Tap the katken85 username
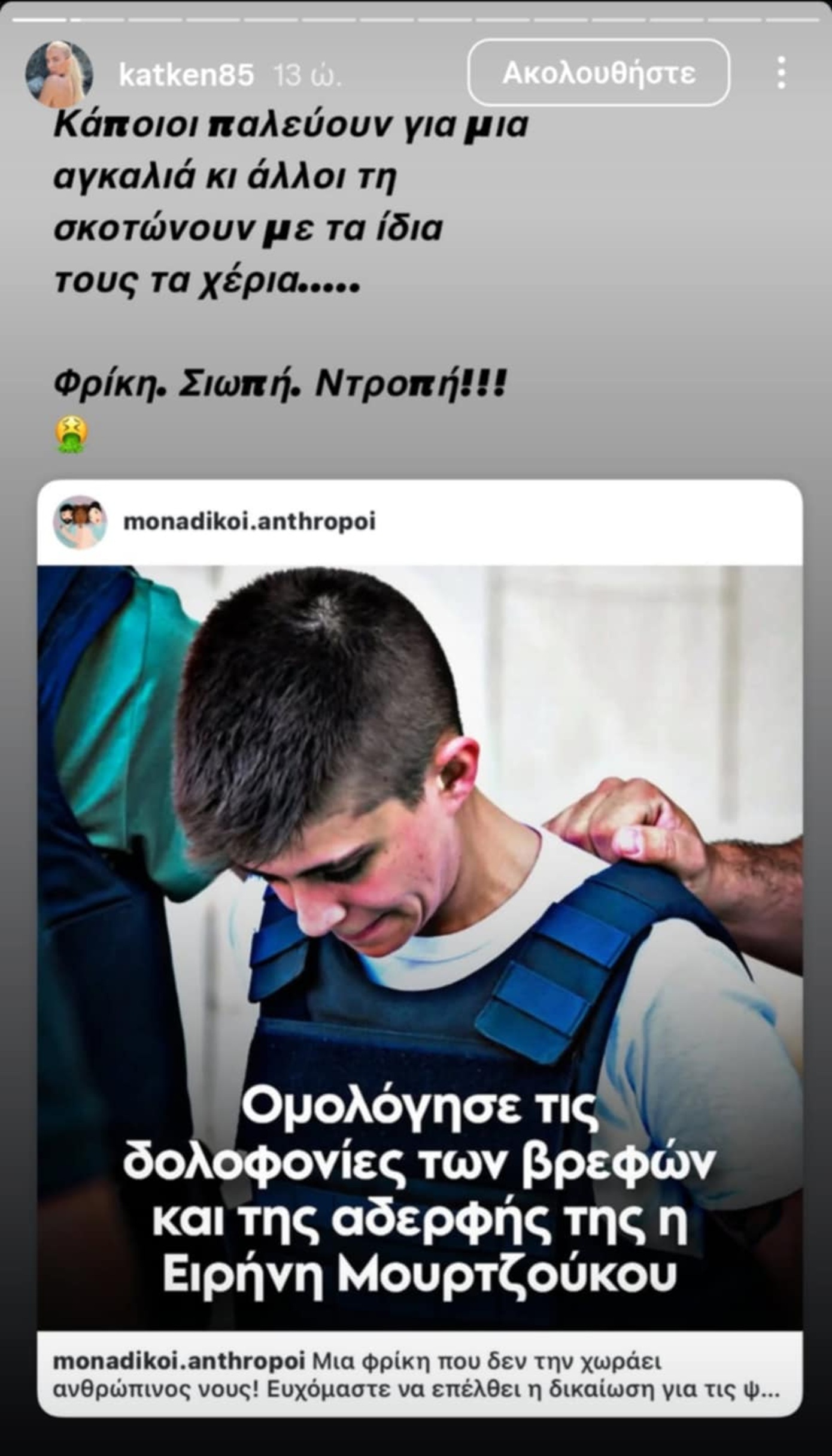This screenshot has height=1456, width=832. [186, 75]
